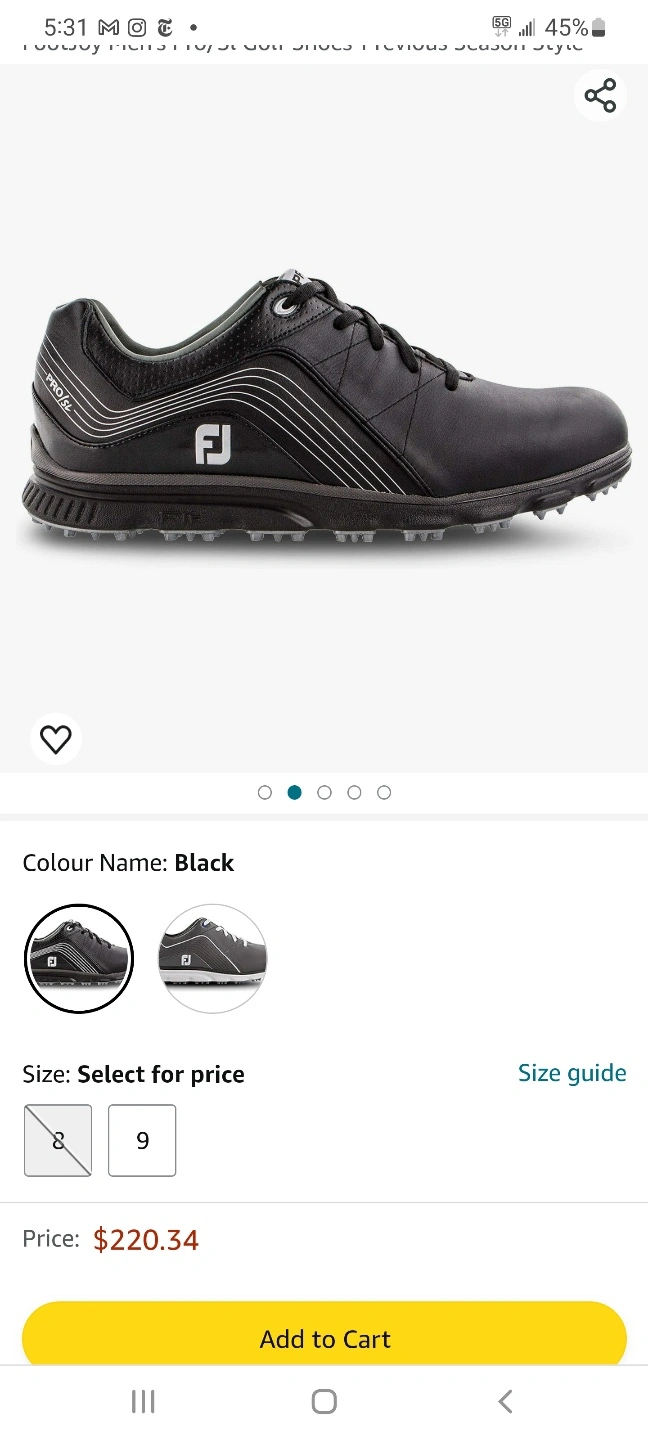
Task: Open the Size guide link
Action: pyautogui.click(x=571, y=1073)
